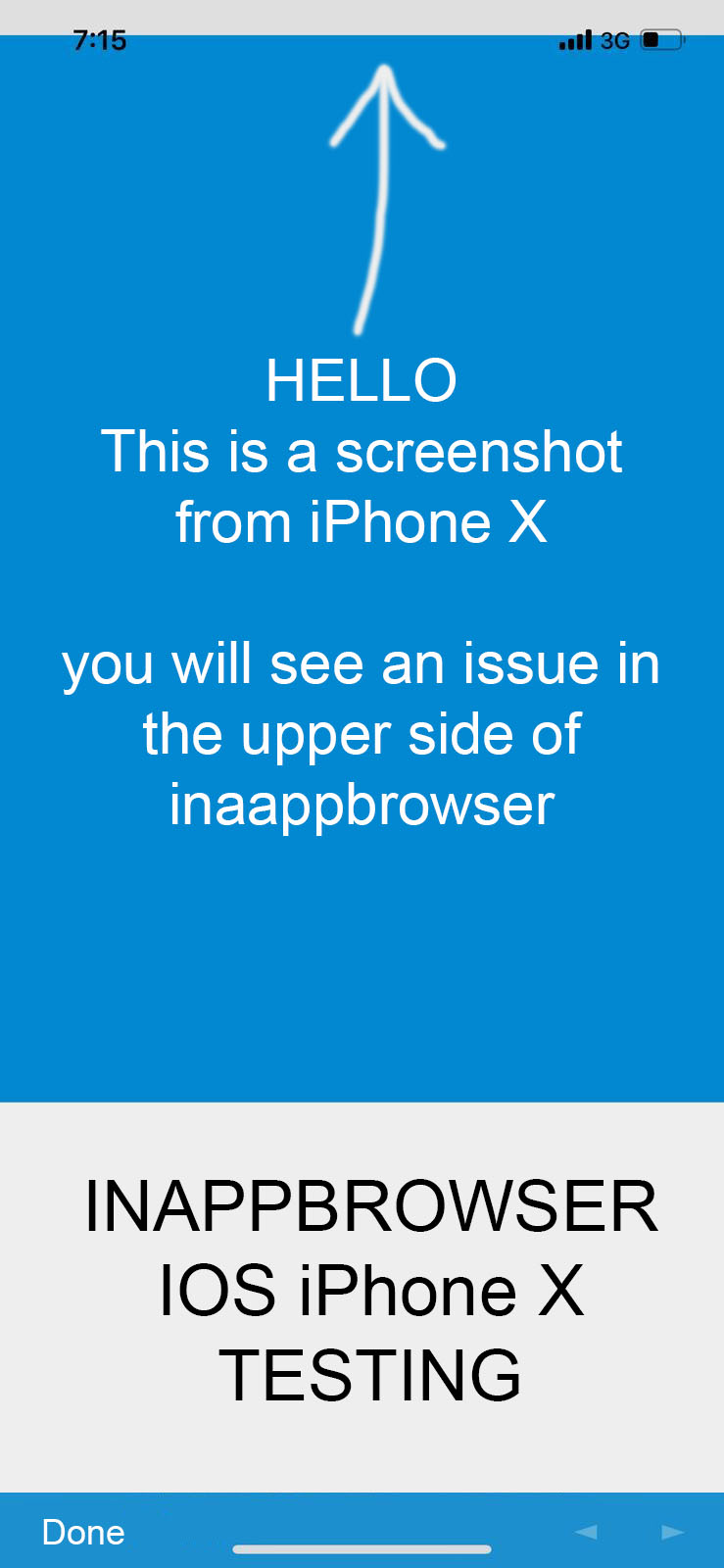Go back with the left arrow
Screen dimensions: 724x1568
[x=586, y=1531]
